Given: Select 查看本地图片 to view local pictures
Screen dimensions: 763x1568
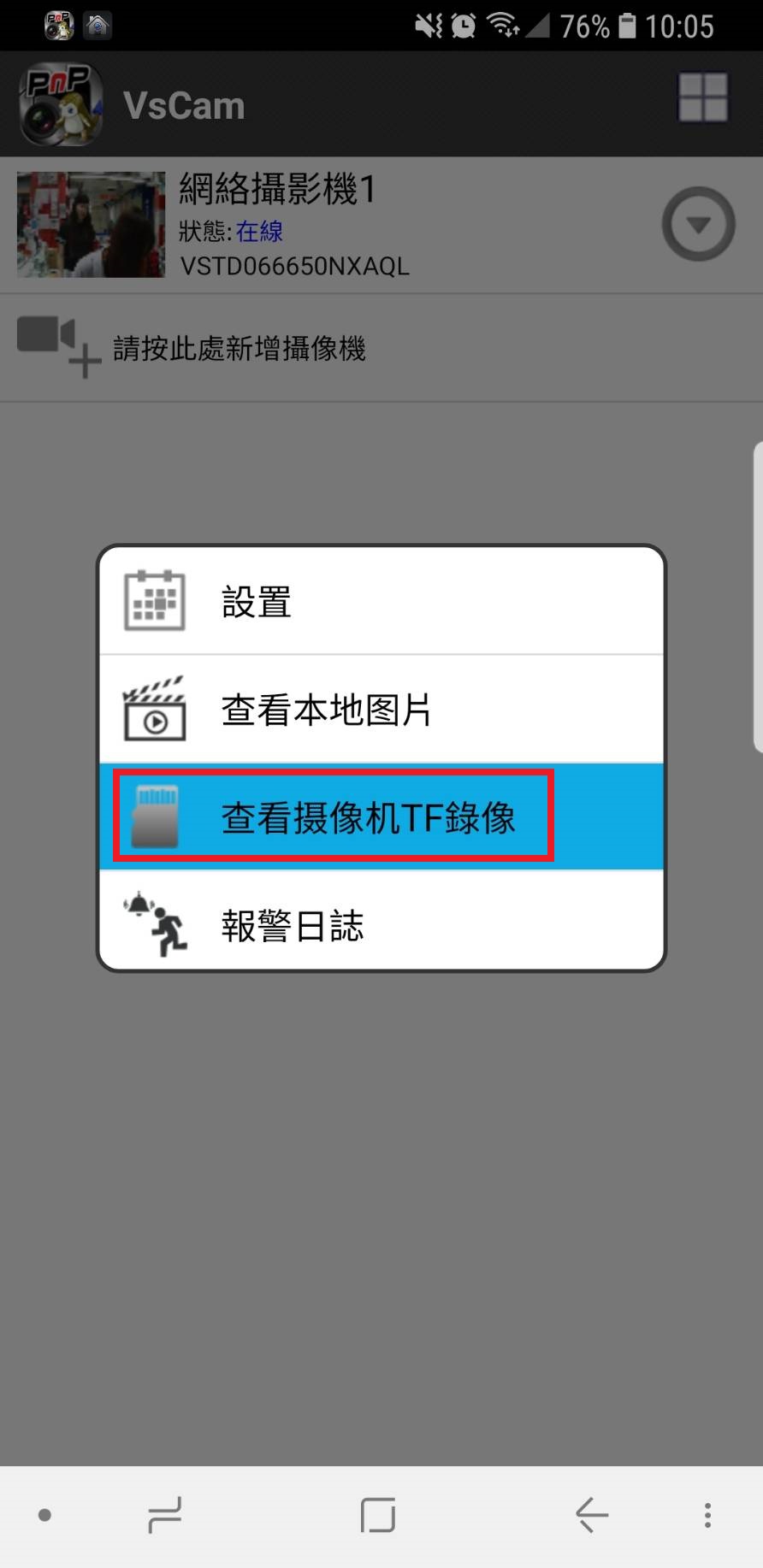Looking at the screenshot, I should (381, 709).
